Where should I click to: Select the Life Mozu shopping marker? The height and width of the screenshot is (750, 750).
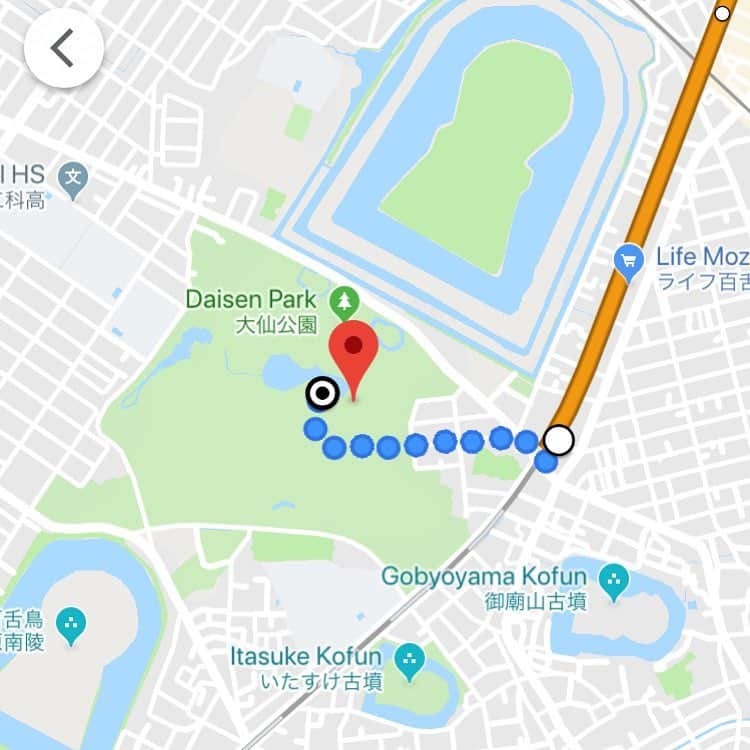(x=629, y=262)
